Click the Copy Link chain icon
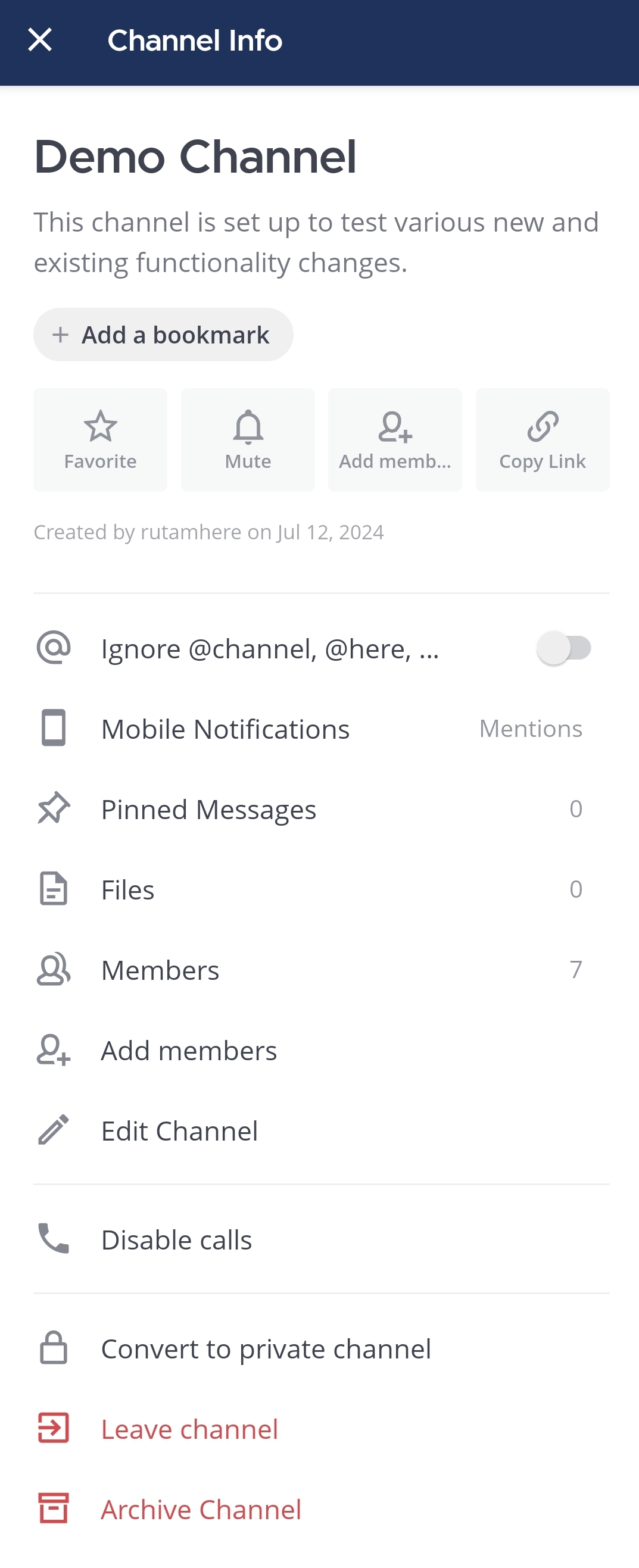Viewport: 639px width, 1568px height. click(542, 427)
